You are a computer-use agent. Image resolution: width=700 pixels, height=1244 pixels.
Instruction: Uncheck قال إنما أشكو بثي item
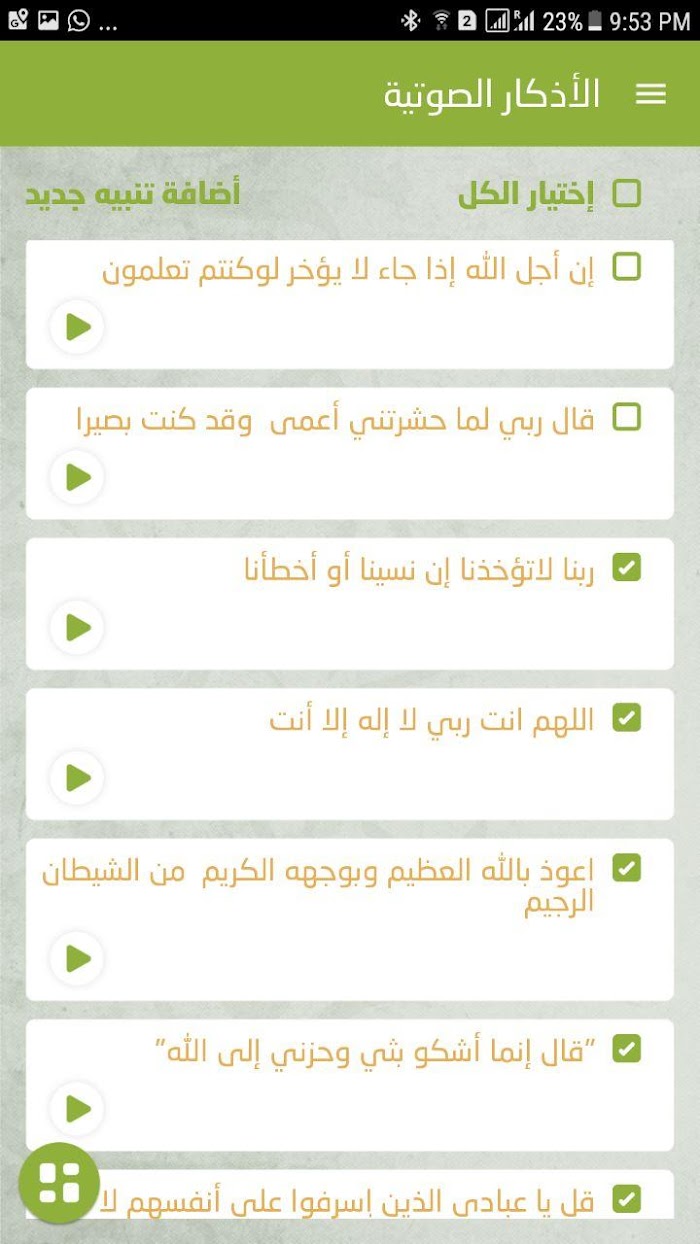point(627,1048)
